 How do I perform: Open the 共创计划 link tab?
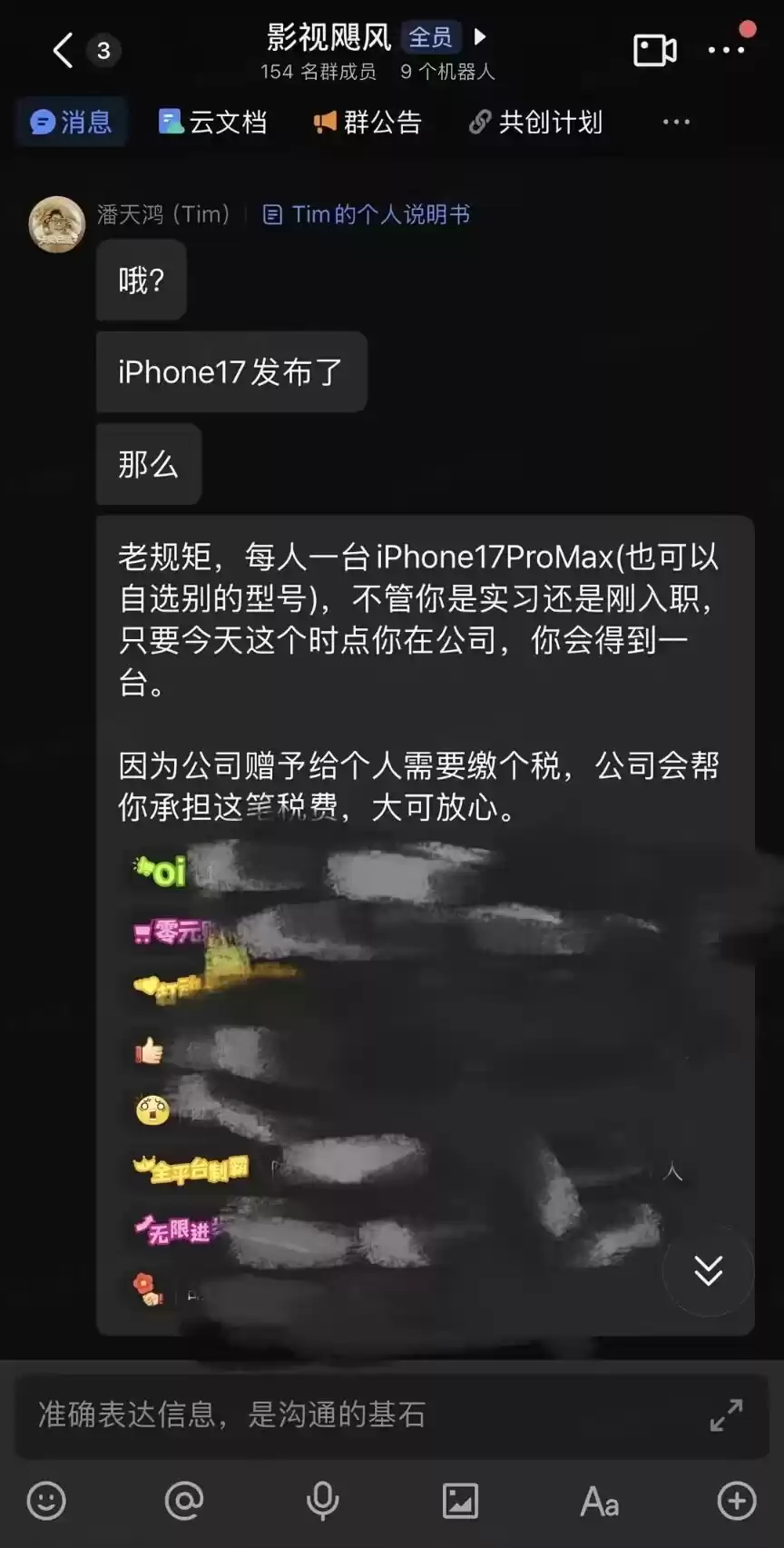point(535,123)
